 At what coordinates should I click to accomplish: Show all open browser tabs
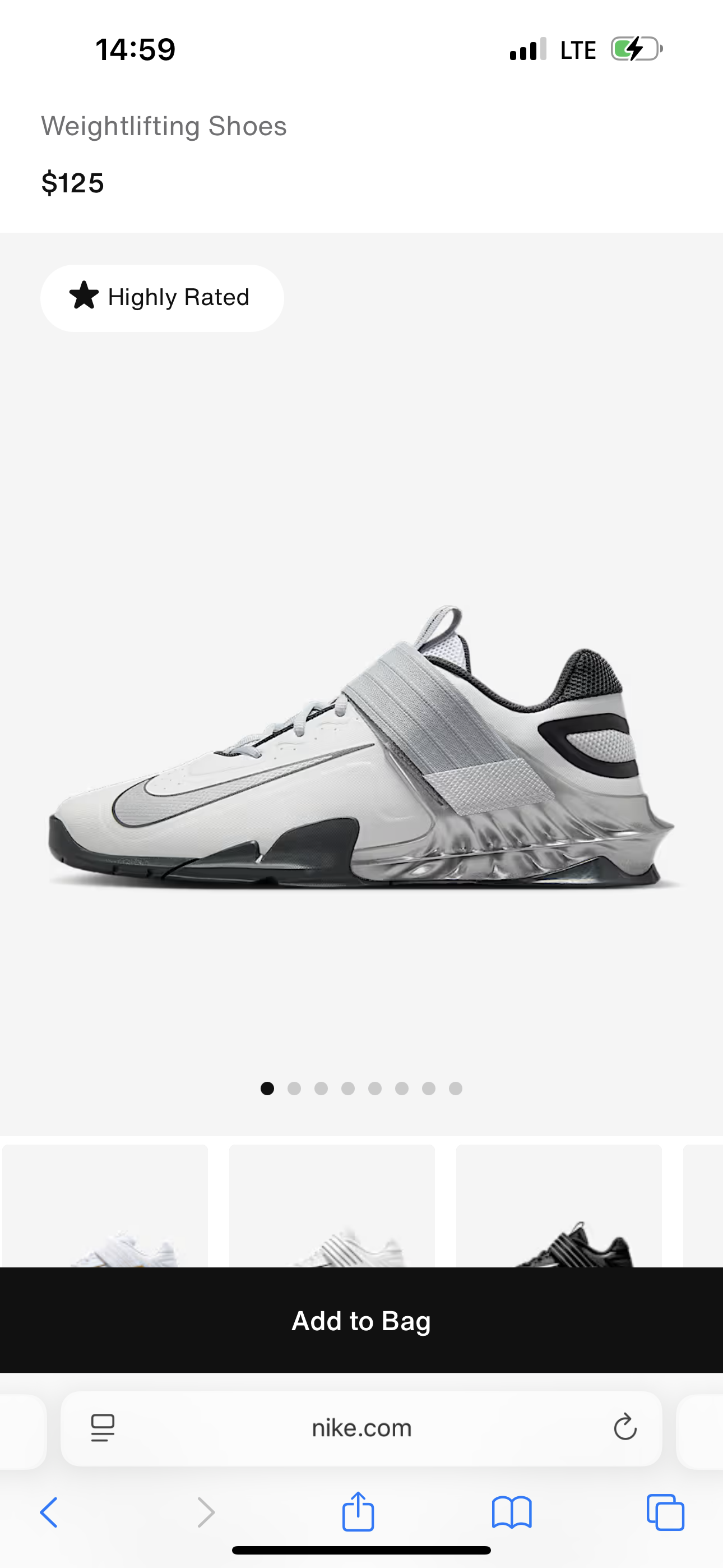(665, 1512)
